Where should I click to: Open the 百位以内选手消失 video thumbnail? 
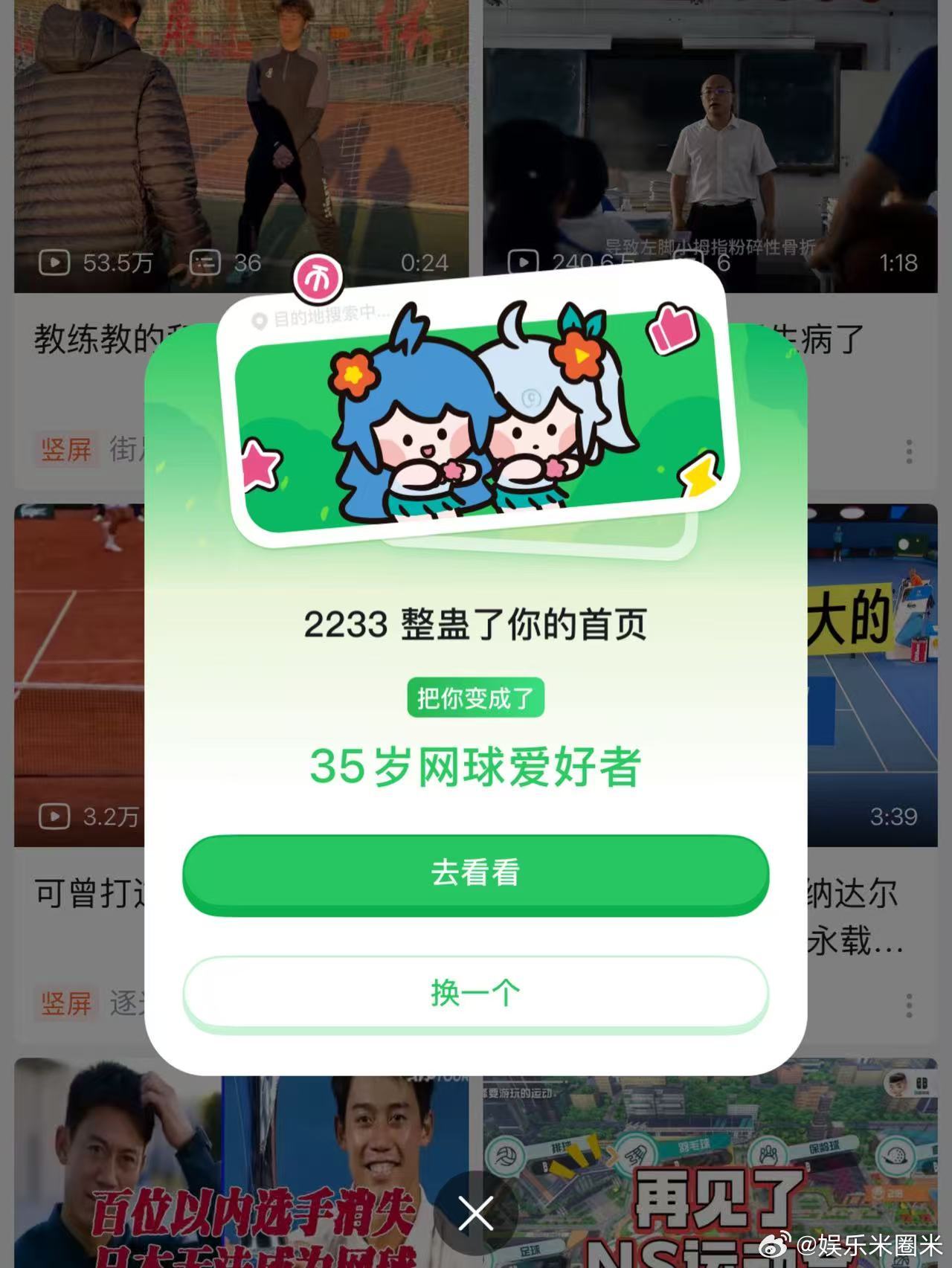pyautogui.click(x=223, y=1160)
